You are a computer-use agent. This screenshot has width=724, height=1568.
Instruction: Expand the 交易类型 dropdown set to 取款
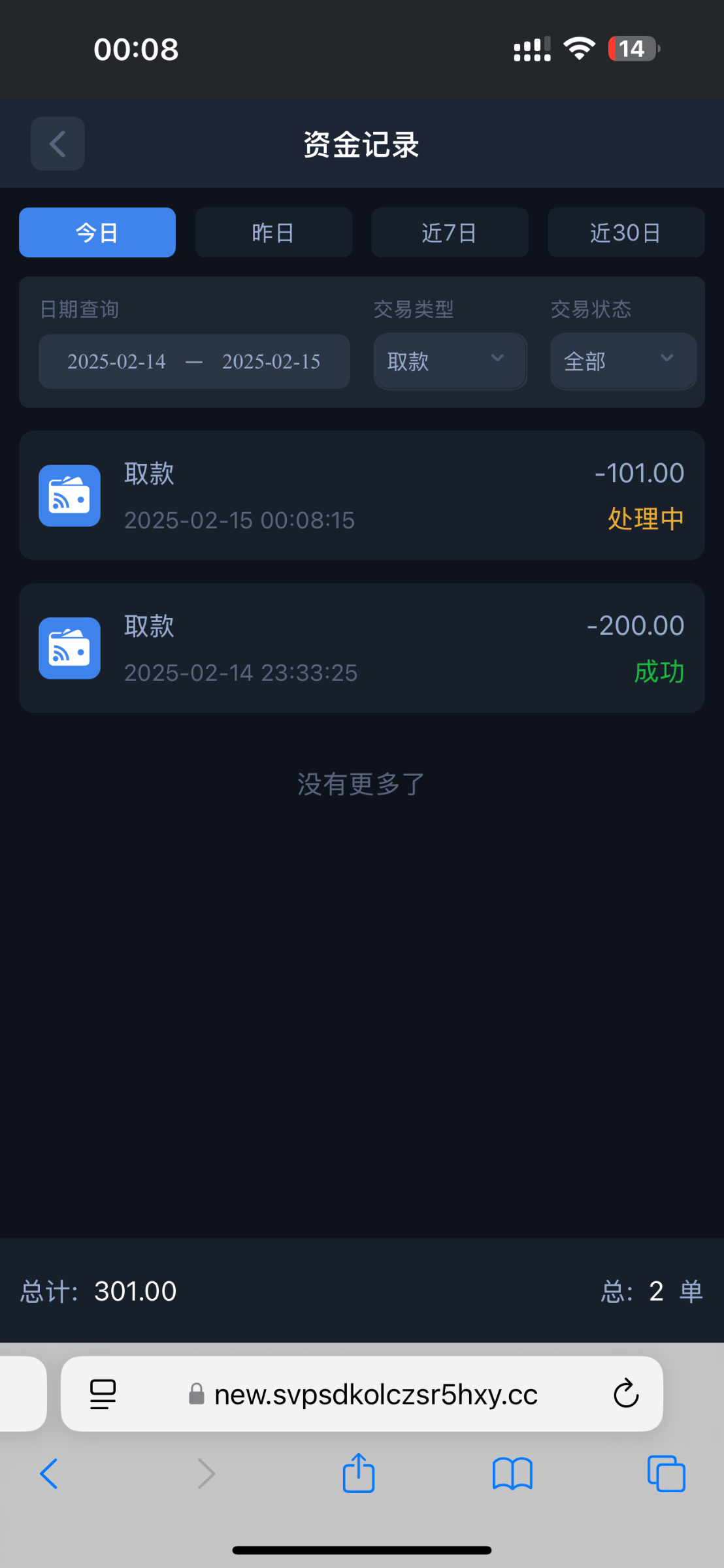(x=450, y=361)
